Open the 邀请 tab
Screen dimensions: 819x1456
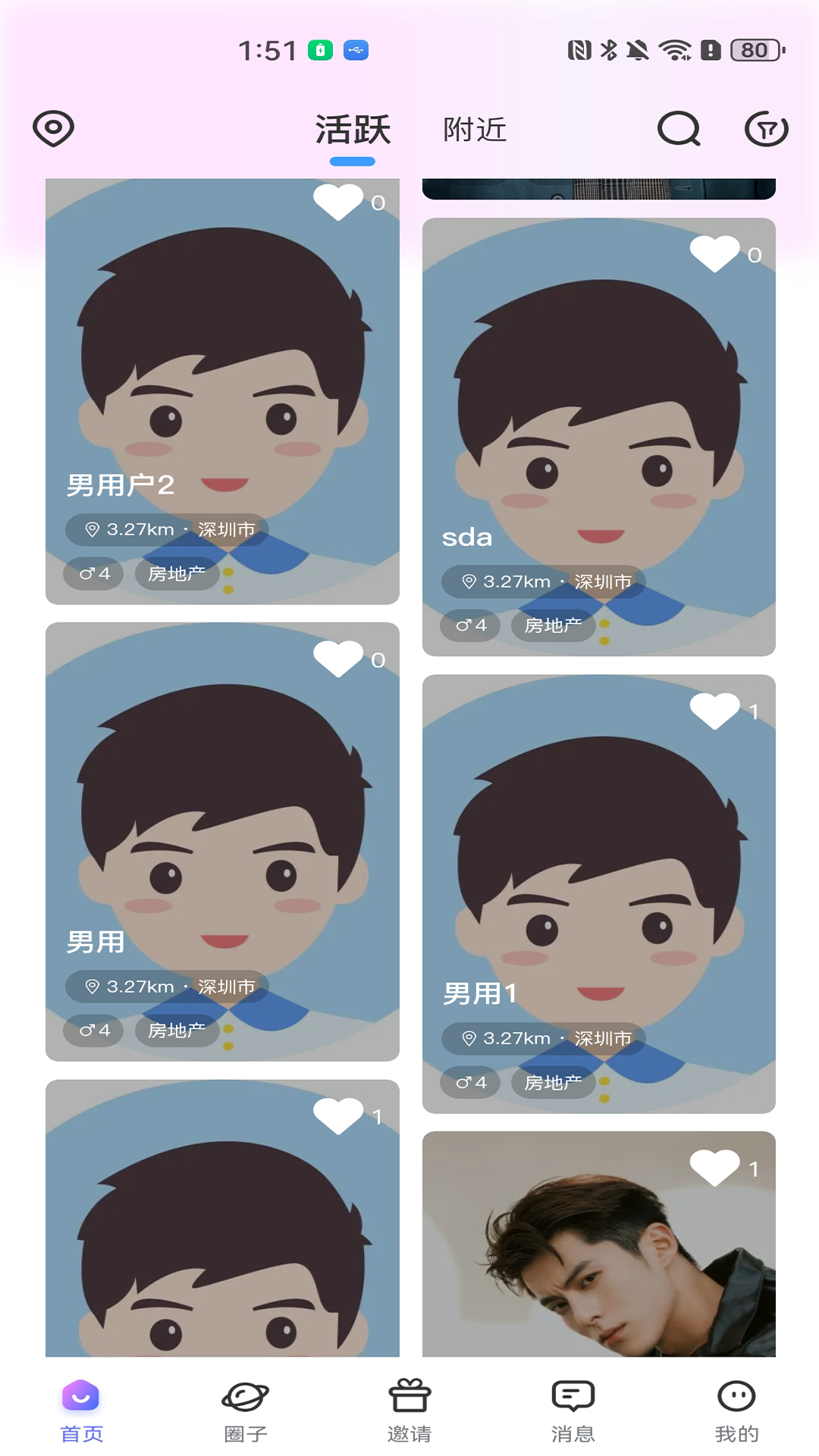click(409, 1410)
